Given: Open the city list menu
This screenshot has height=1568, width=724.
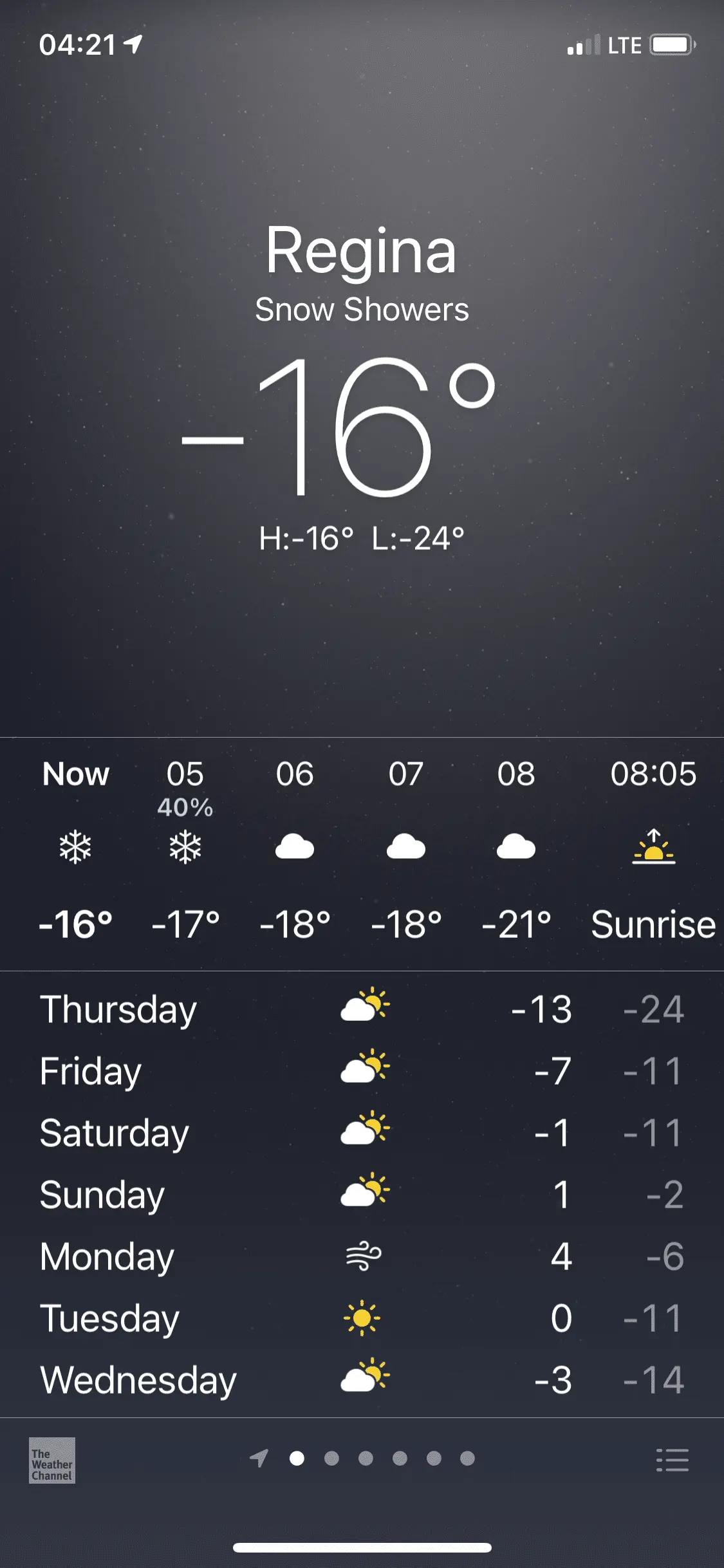Looking at the screenshot, I should pyautogui.click(x=672, y=1460).
